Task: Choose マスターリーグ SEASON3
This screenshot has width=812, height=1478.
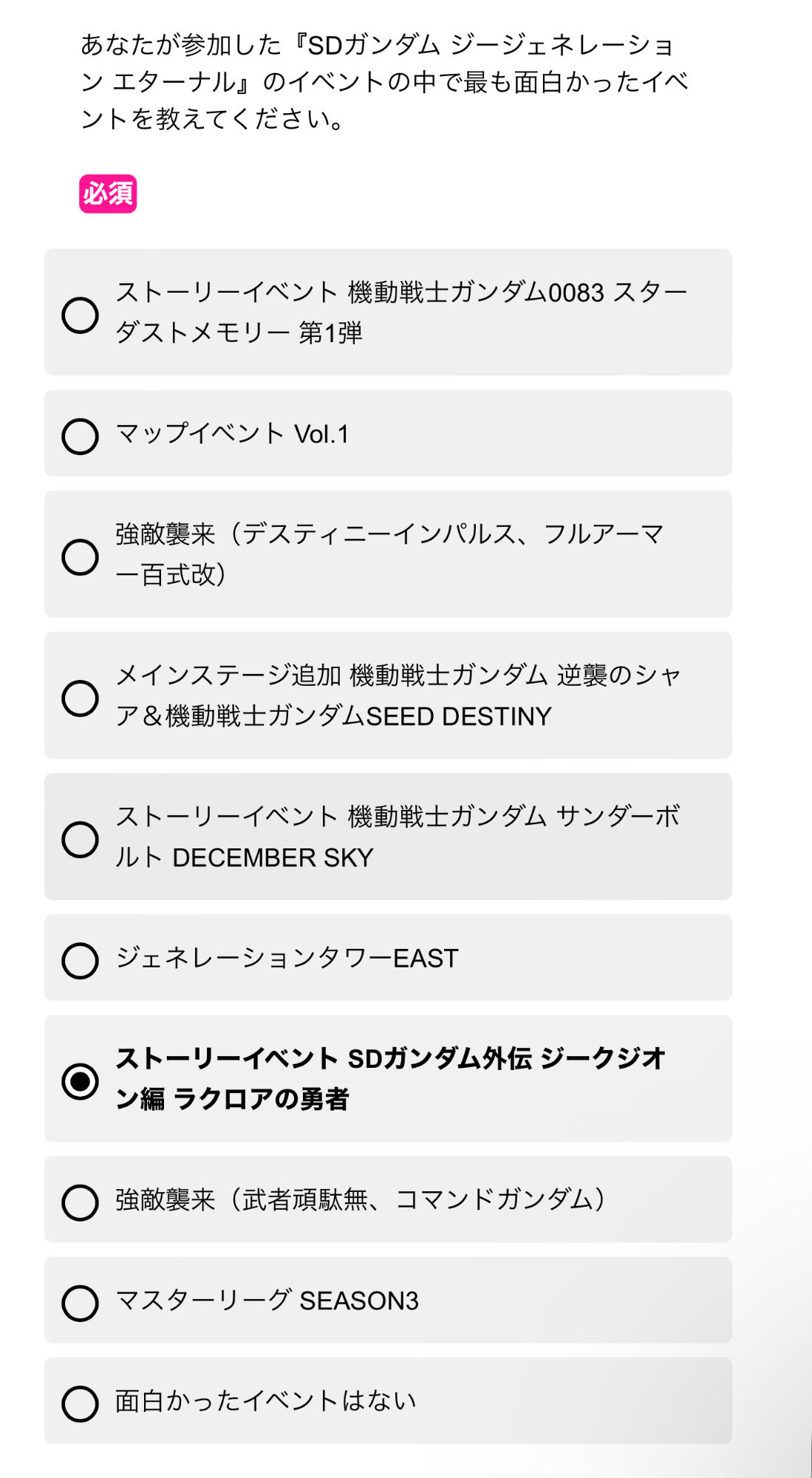Action: 388,1300
